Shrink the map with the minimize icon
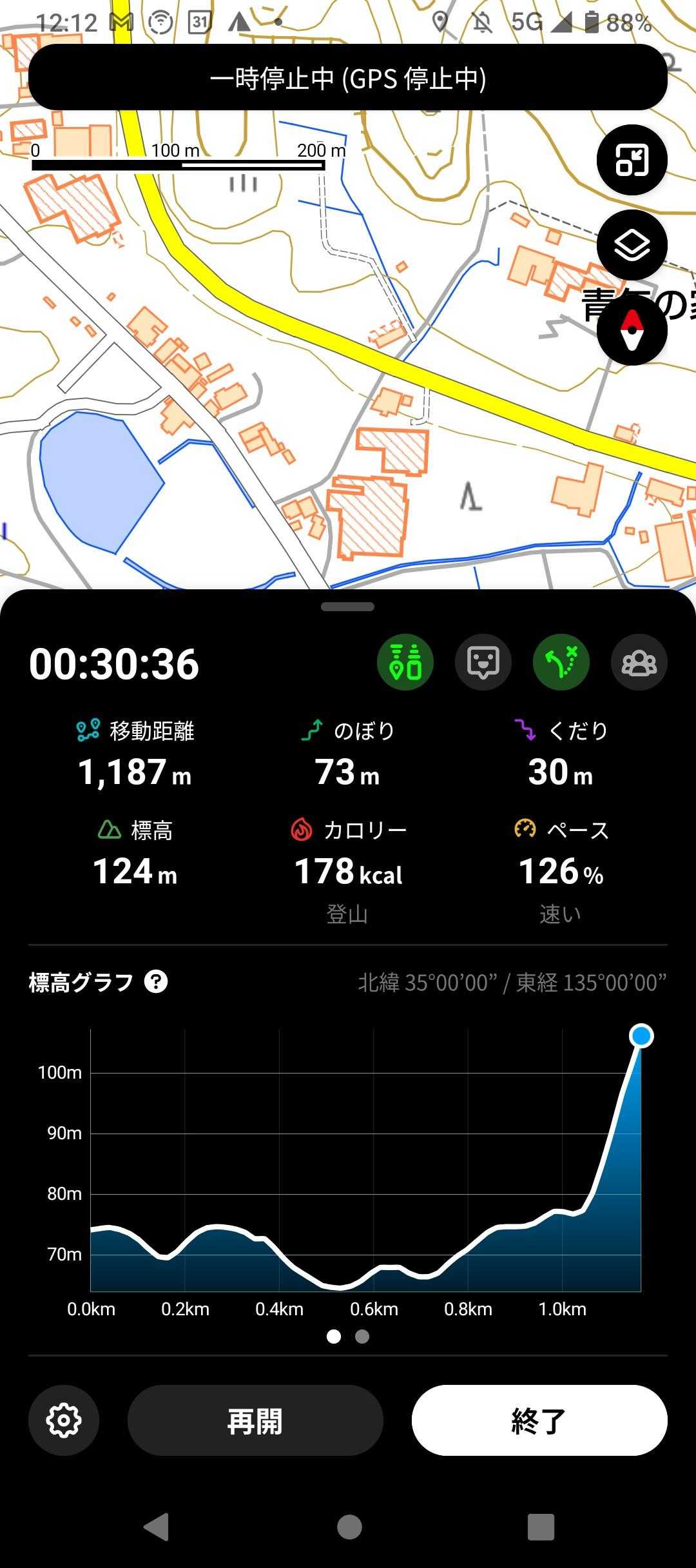Image resolution: width=696 pixels, height=1568 pixels. pyautogui.click(x=632, y=160)
